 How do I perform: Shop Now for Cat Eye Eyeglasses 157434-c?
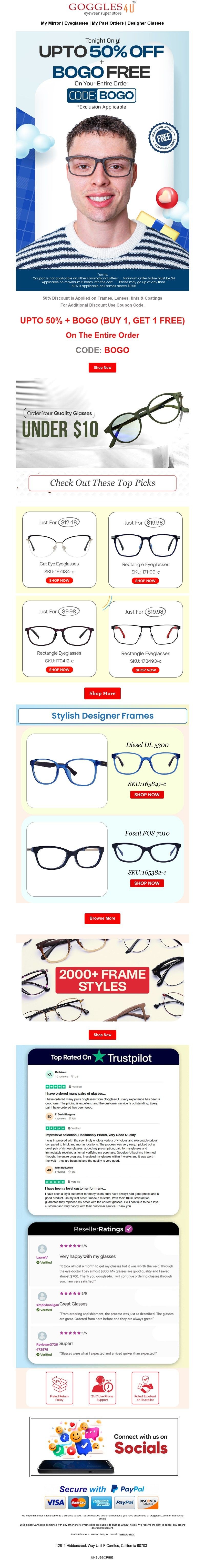59,580
